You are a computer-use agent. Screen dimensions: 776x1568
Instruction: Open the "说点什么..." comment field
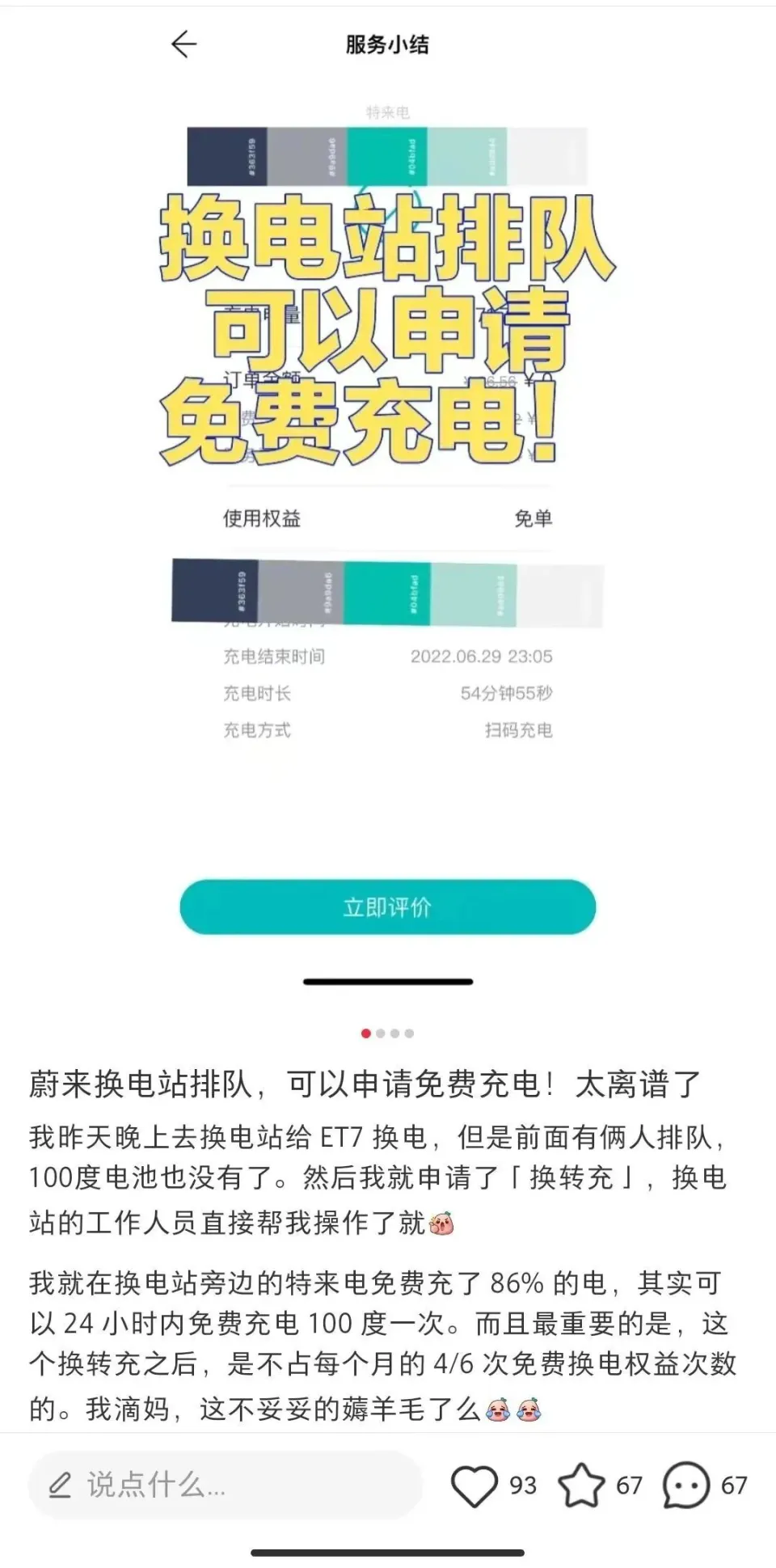[x=226, y=1485]
